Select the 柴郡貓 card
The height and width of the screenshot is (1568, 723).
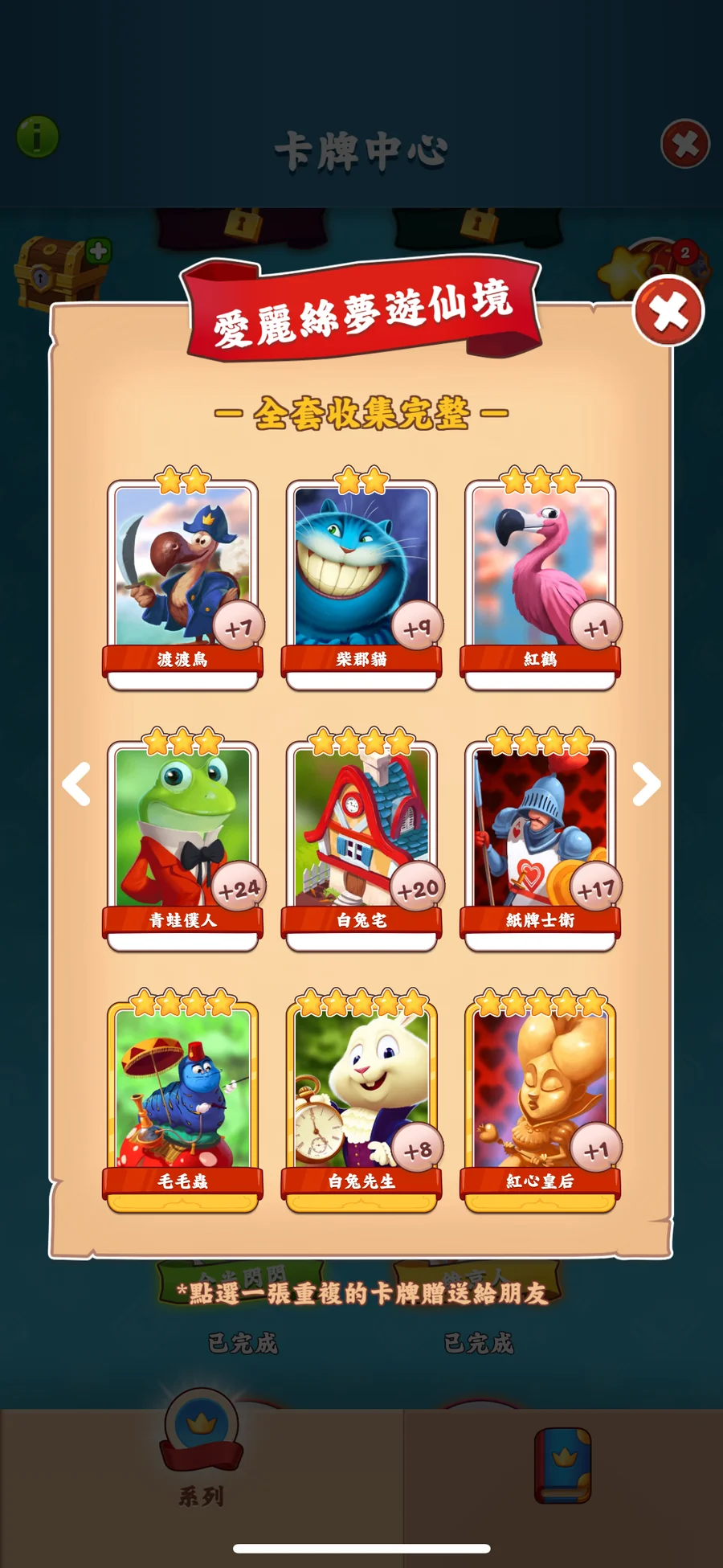point(361,575)
